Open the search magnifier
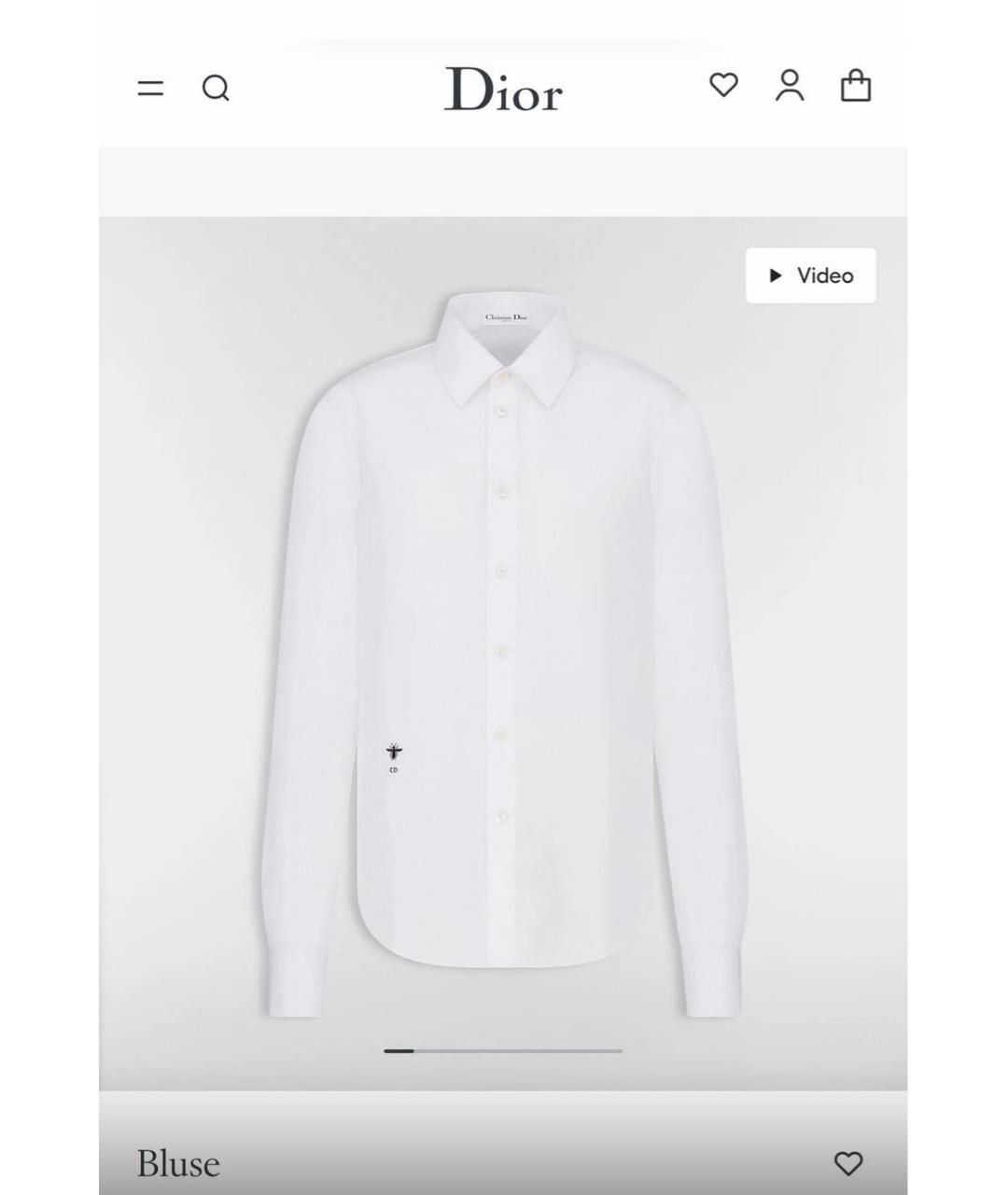Screen dimensions: 1008x1195 [217, 88]
